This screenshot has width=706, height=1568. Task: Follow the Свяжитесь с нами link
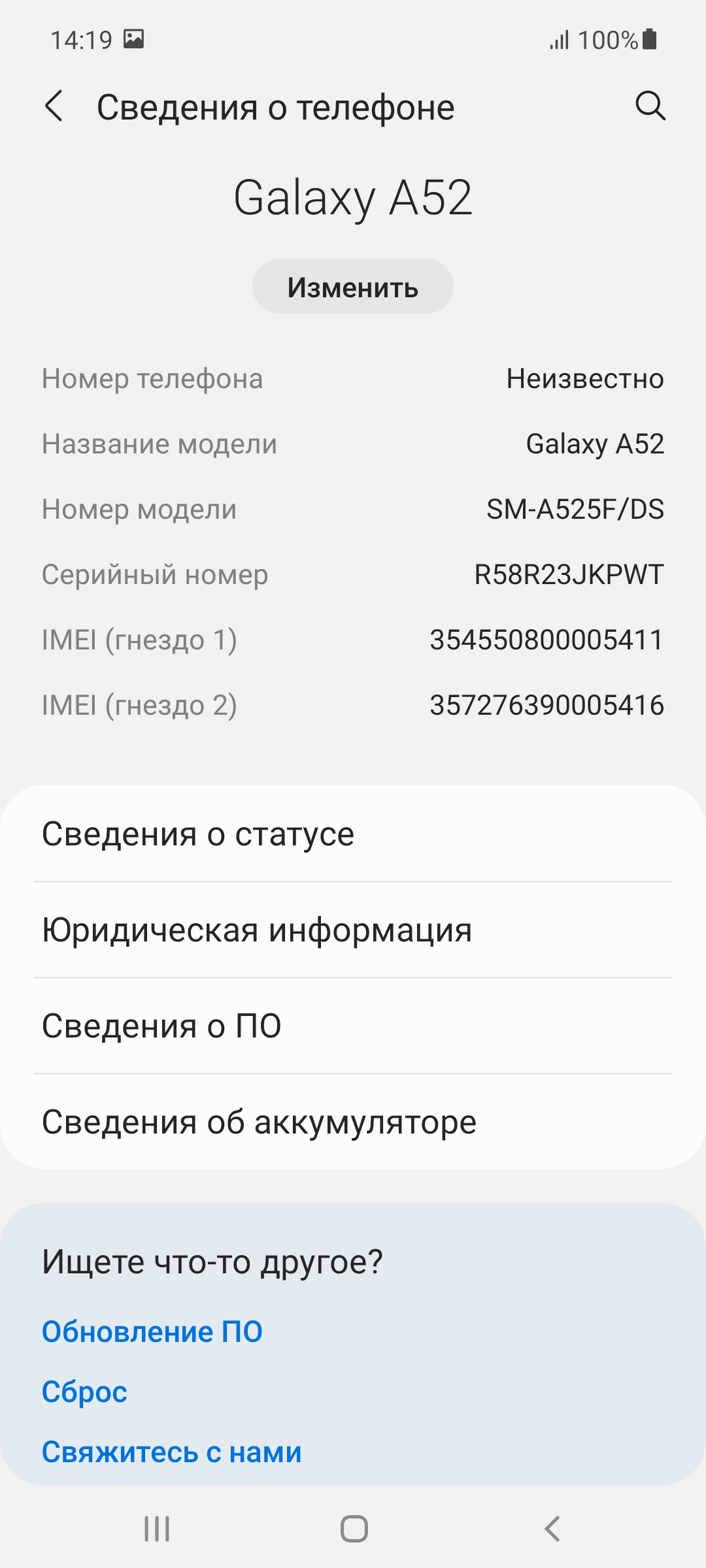click(172, 1452)
